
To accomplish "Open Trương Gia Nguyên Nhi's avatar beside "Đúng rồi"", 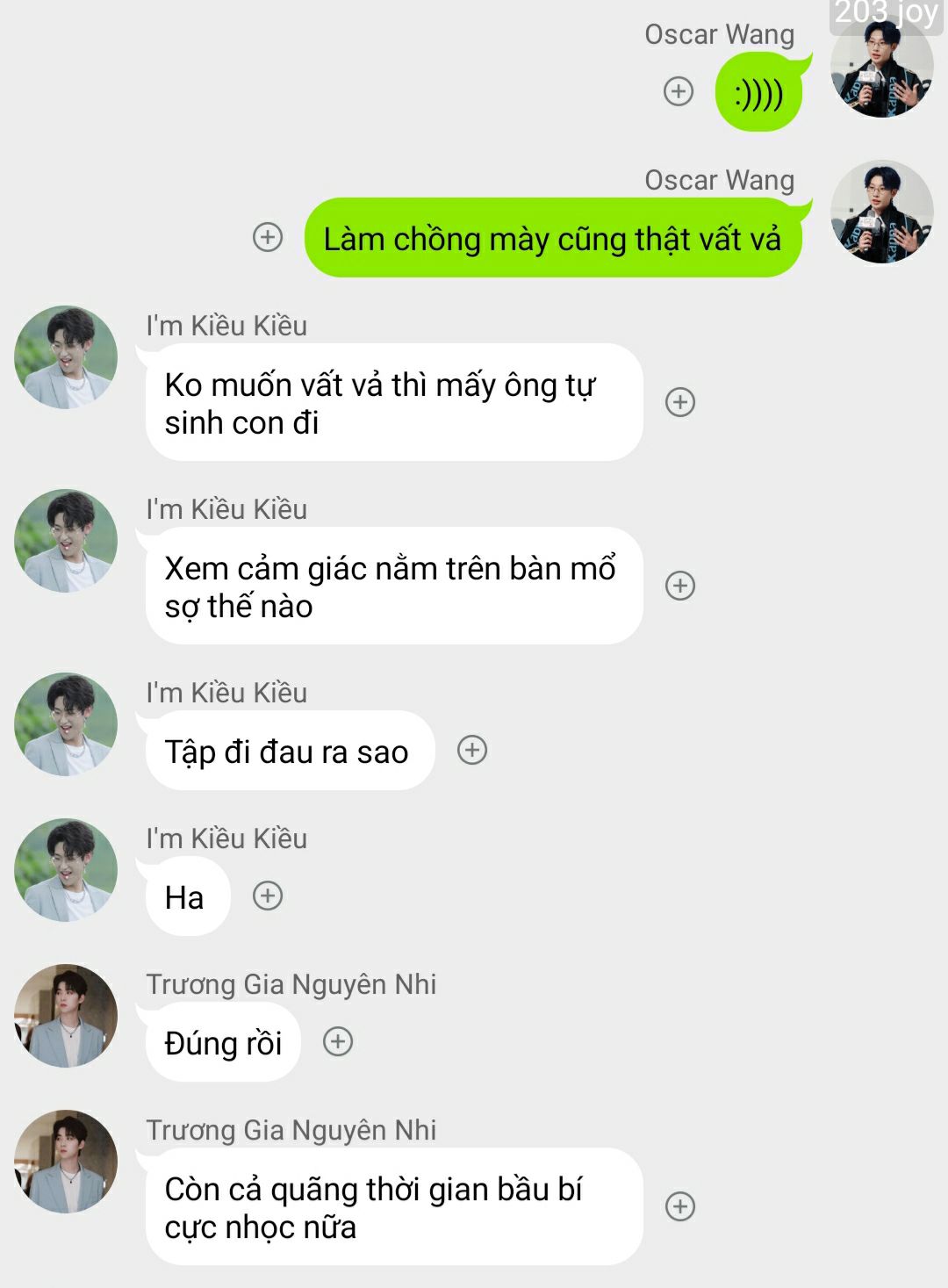I will 66,1016.
